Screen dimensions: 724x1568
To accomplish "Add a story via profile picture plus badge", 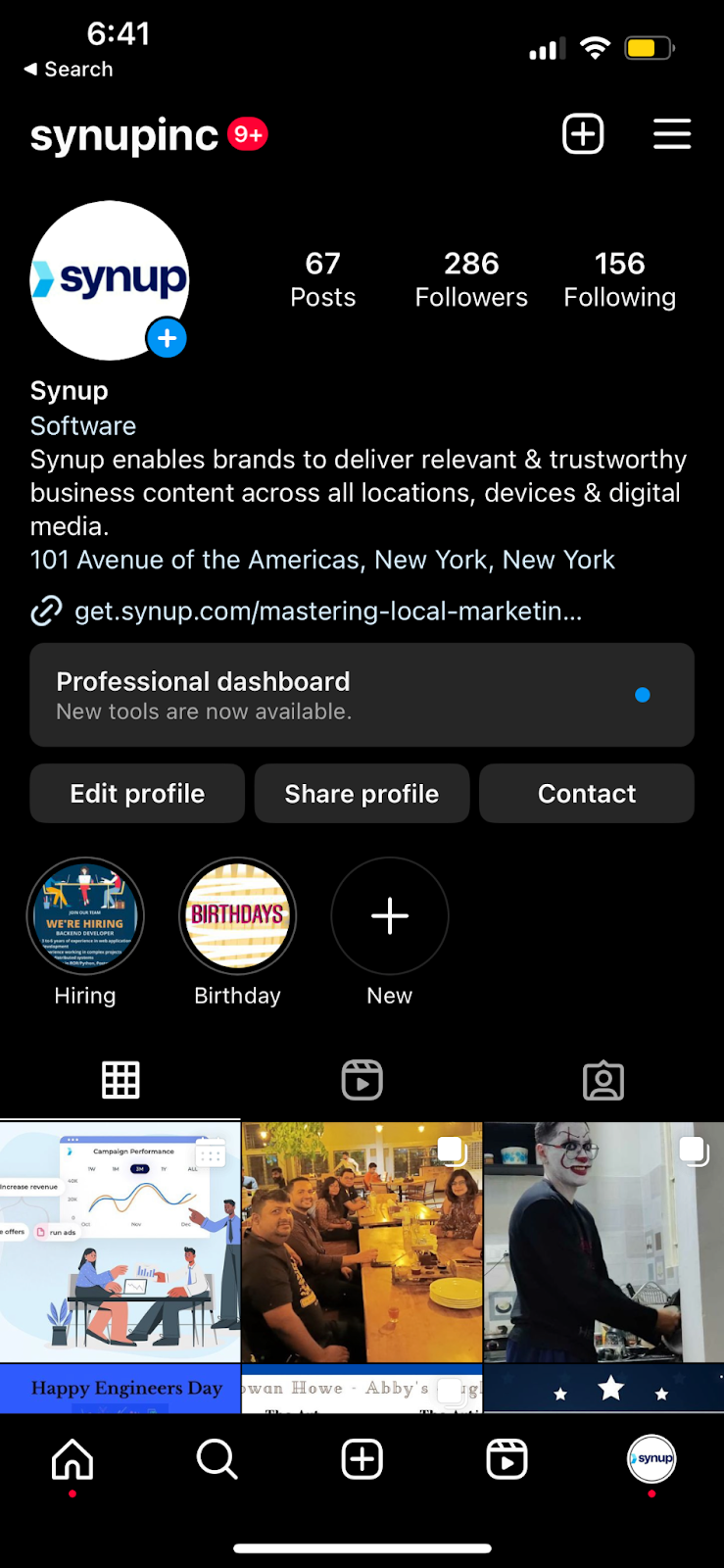I will pos(168,338).
